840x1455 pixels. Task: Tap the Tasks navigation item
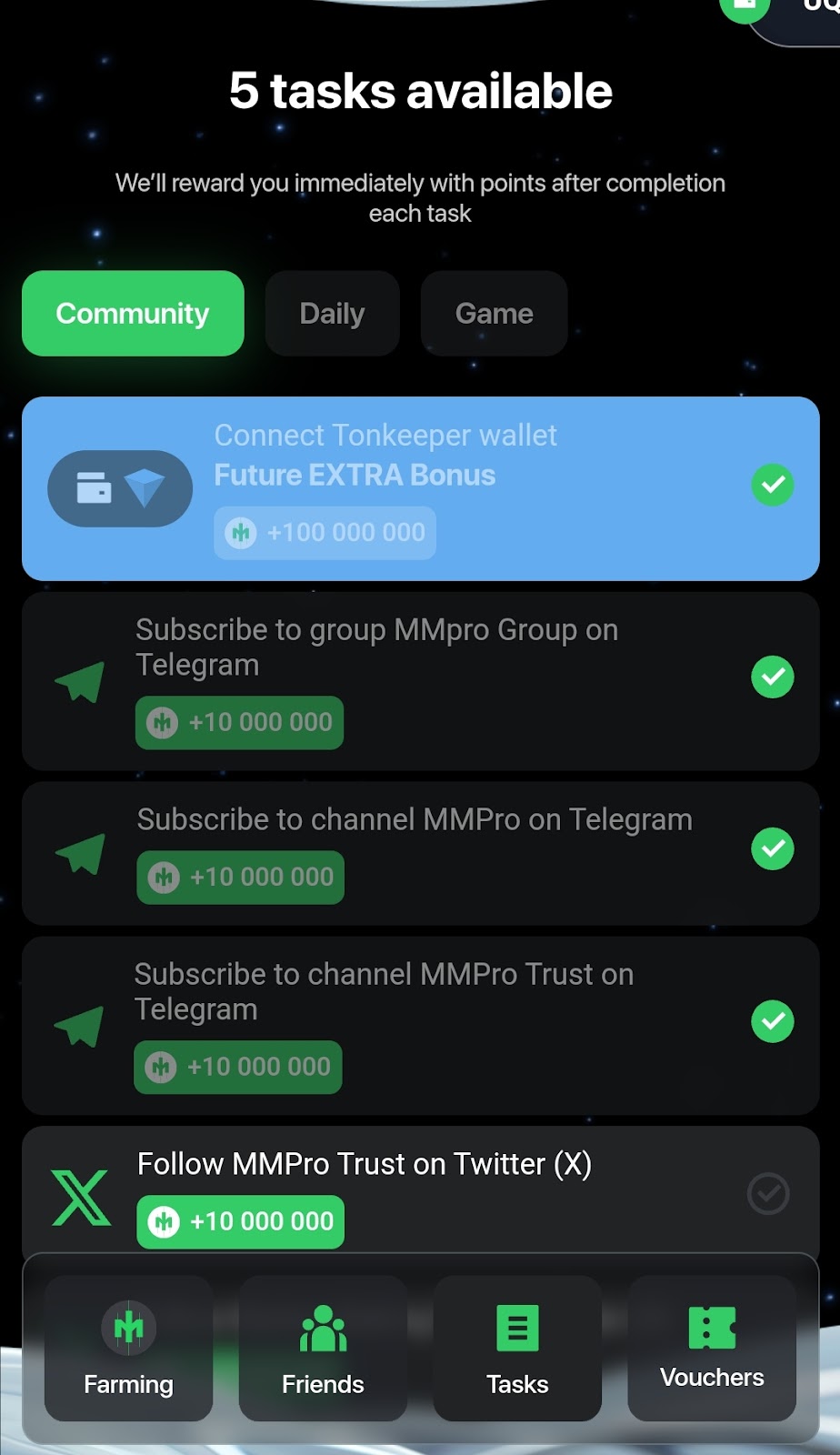(x=517, y=1348)
